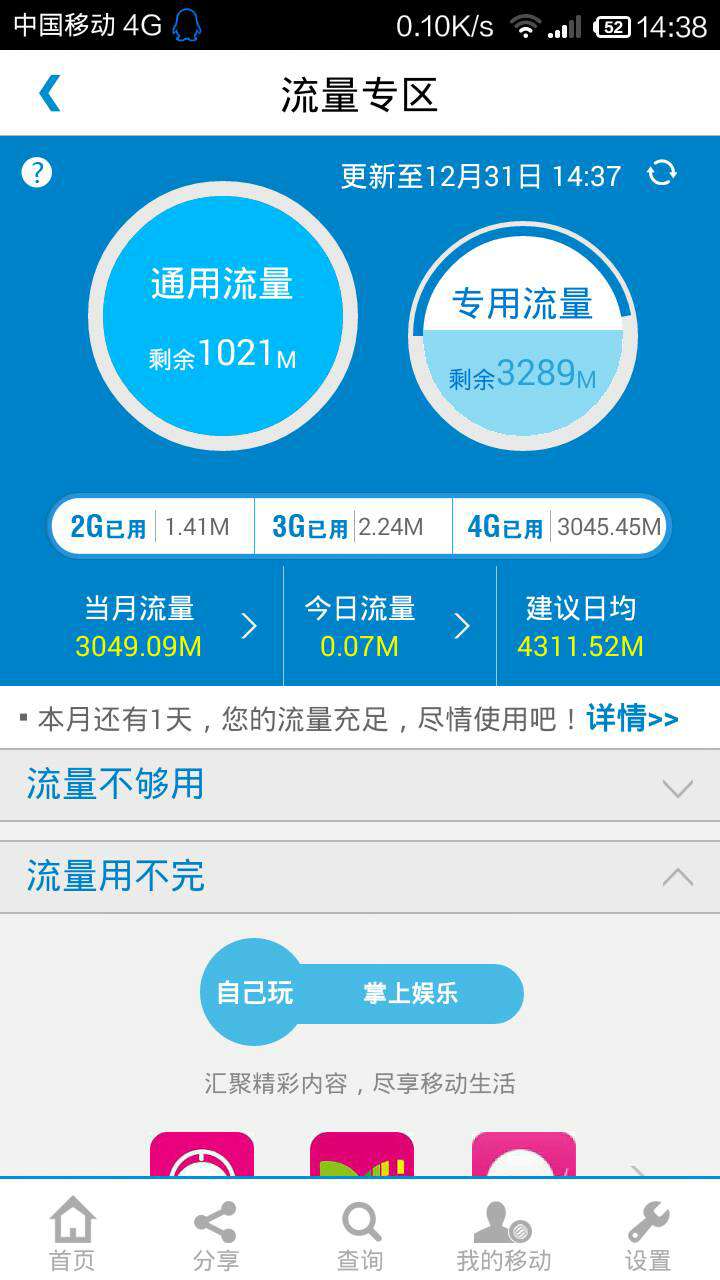Image resolution: width=720 pixels, height=1280 pixels.
Task: Open the help question mark icon
Action: 36,173
